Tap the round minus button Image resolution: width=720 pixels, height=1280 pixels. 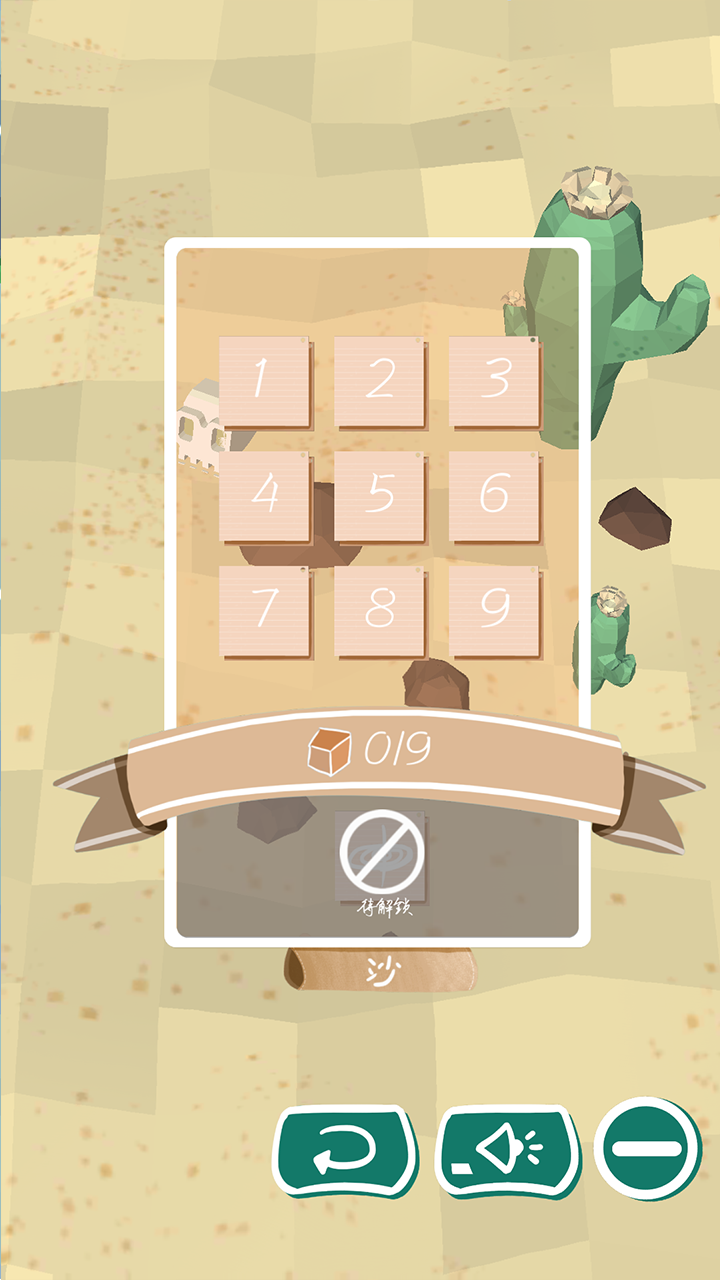(x=647, y=1148)
